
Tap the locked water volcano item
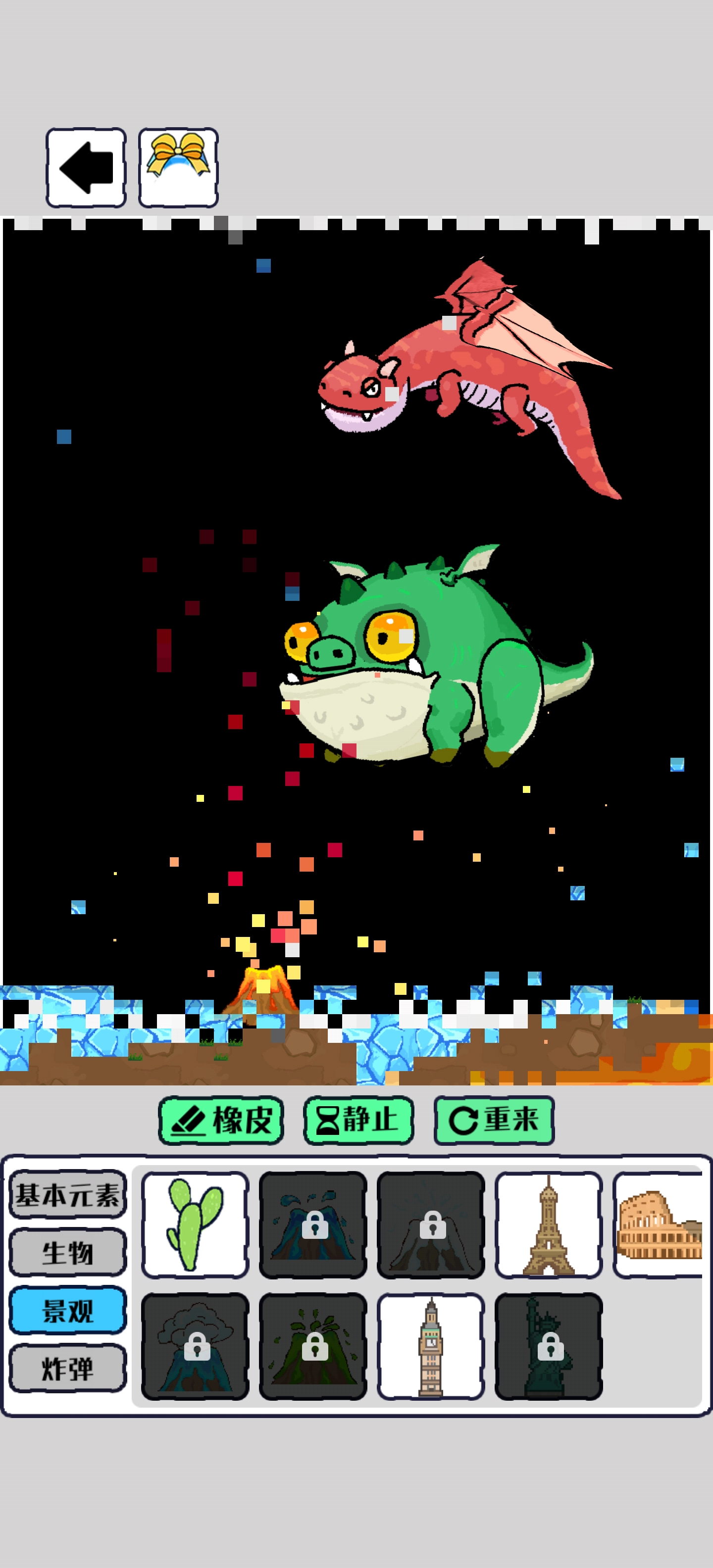click(312, 1225)
